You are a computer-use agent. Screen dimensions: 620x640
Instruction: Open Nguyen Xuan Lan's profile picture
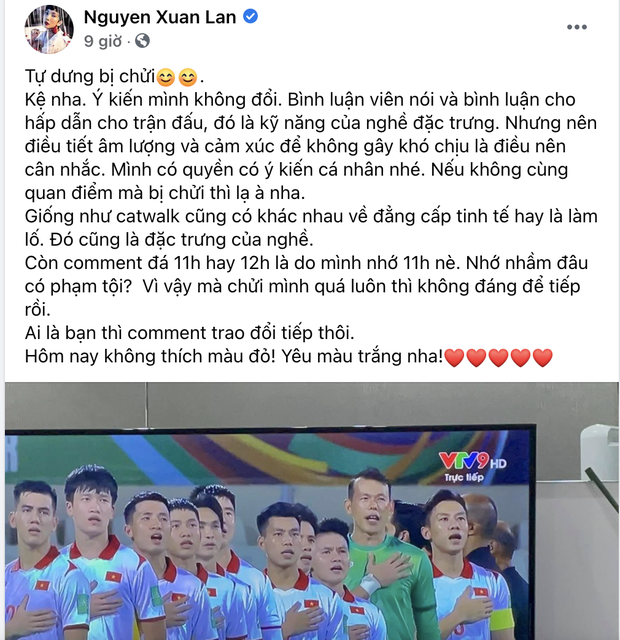(x=47, y=28)
